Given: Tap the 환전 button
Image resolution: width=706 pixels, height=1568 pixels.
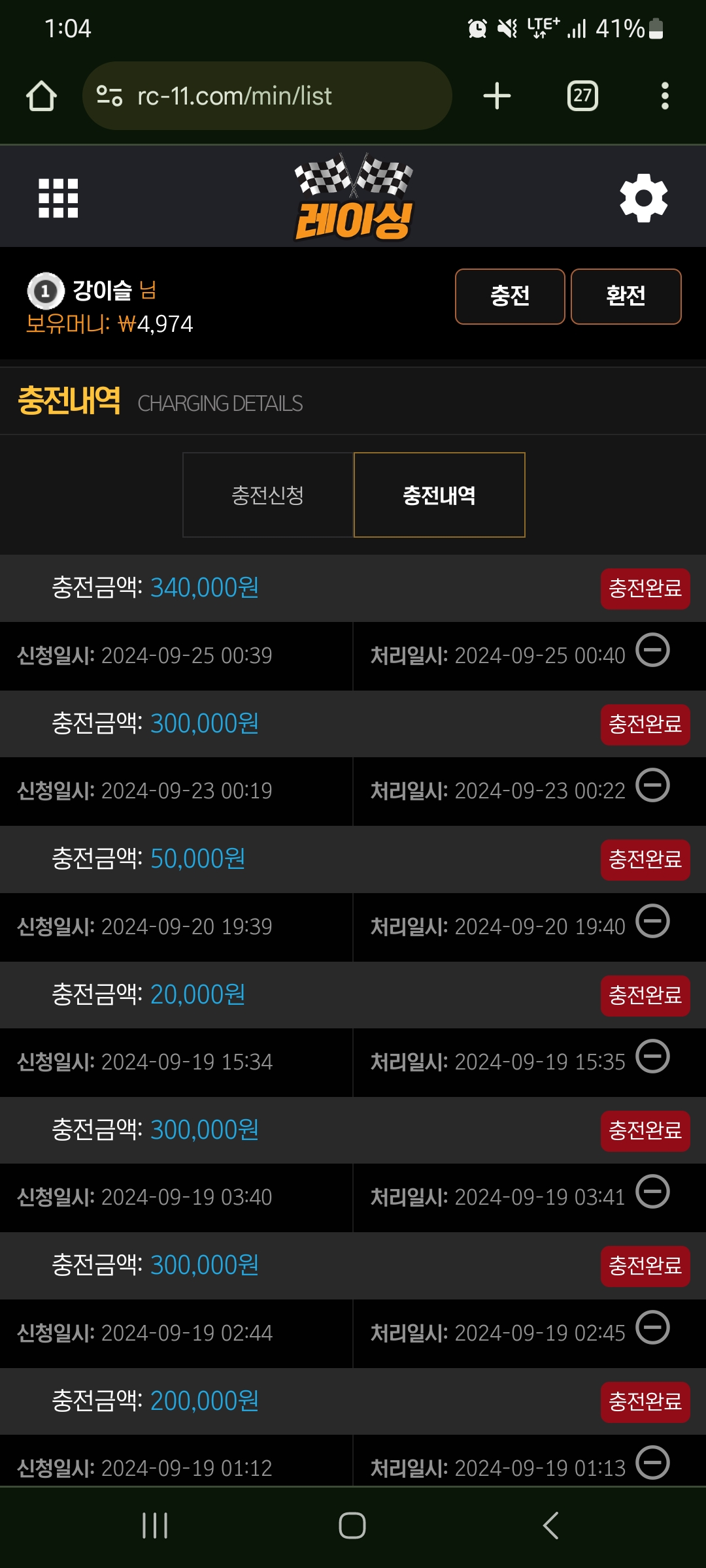Looking at the screenshot, I should pos(626,297).
